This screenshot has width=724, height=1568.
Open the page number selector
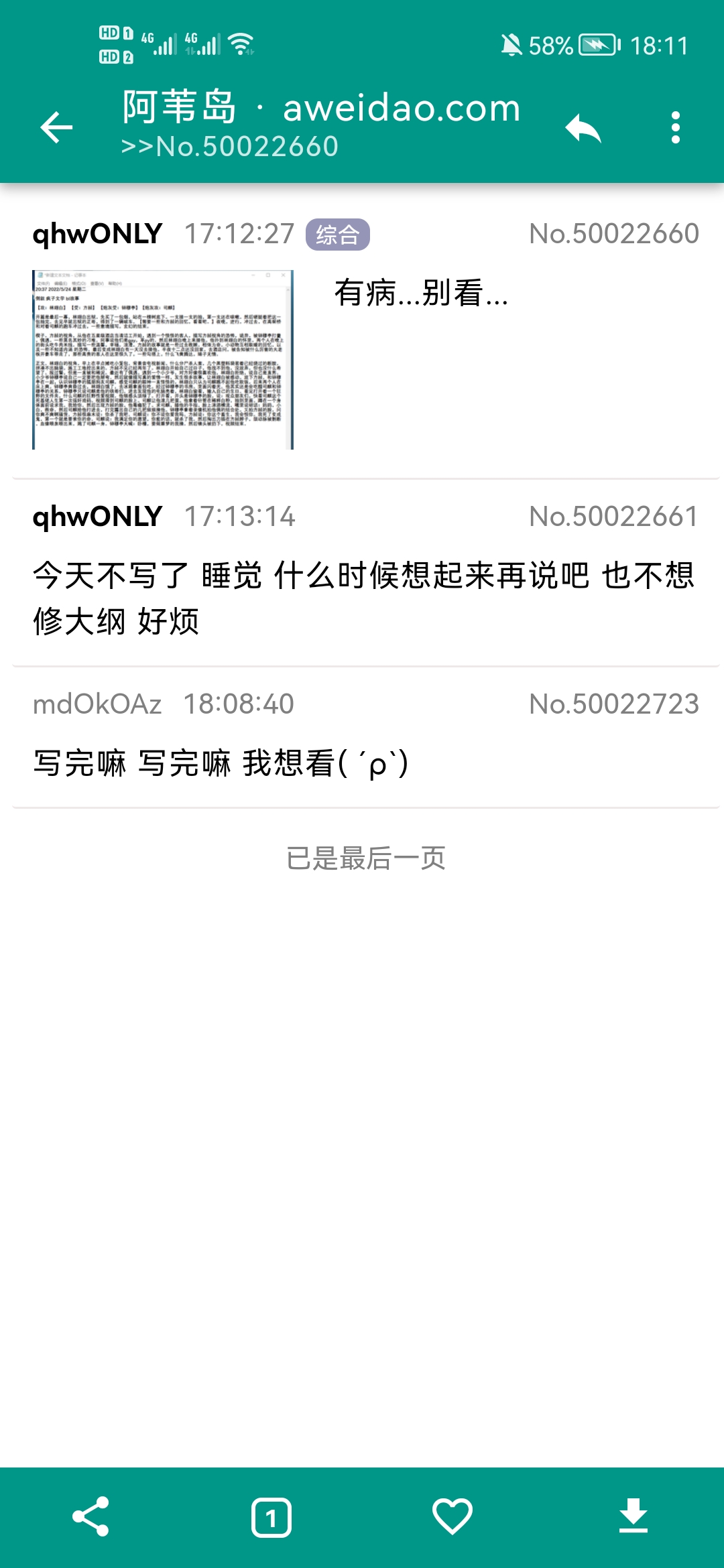[271, 1517]
